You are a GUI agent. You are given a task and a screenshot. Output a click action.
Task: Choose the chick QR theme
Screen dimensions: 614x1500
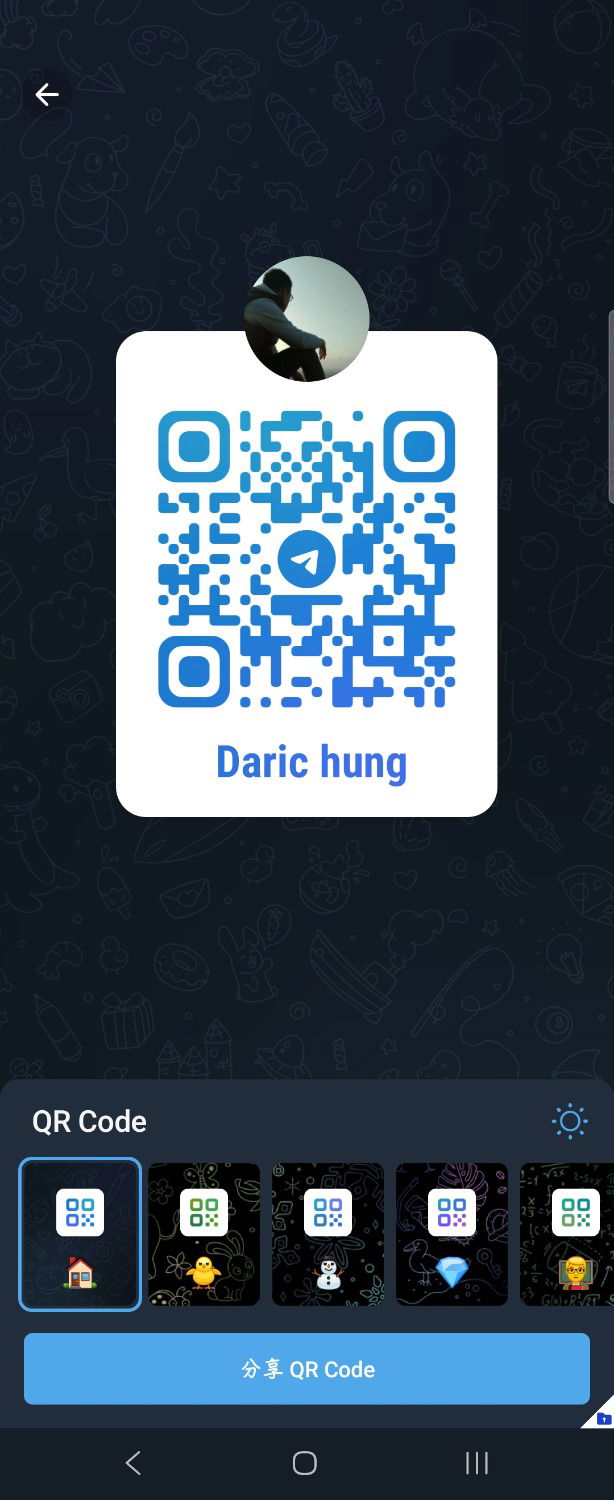pos(204,1234)
